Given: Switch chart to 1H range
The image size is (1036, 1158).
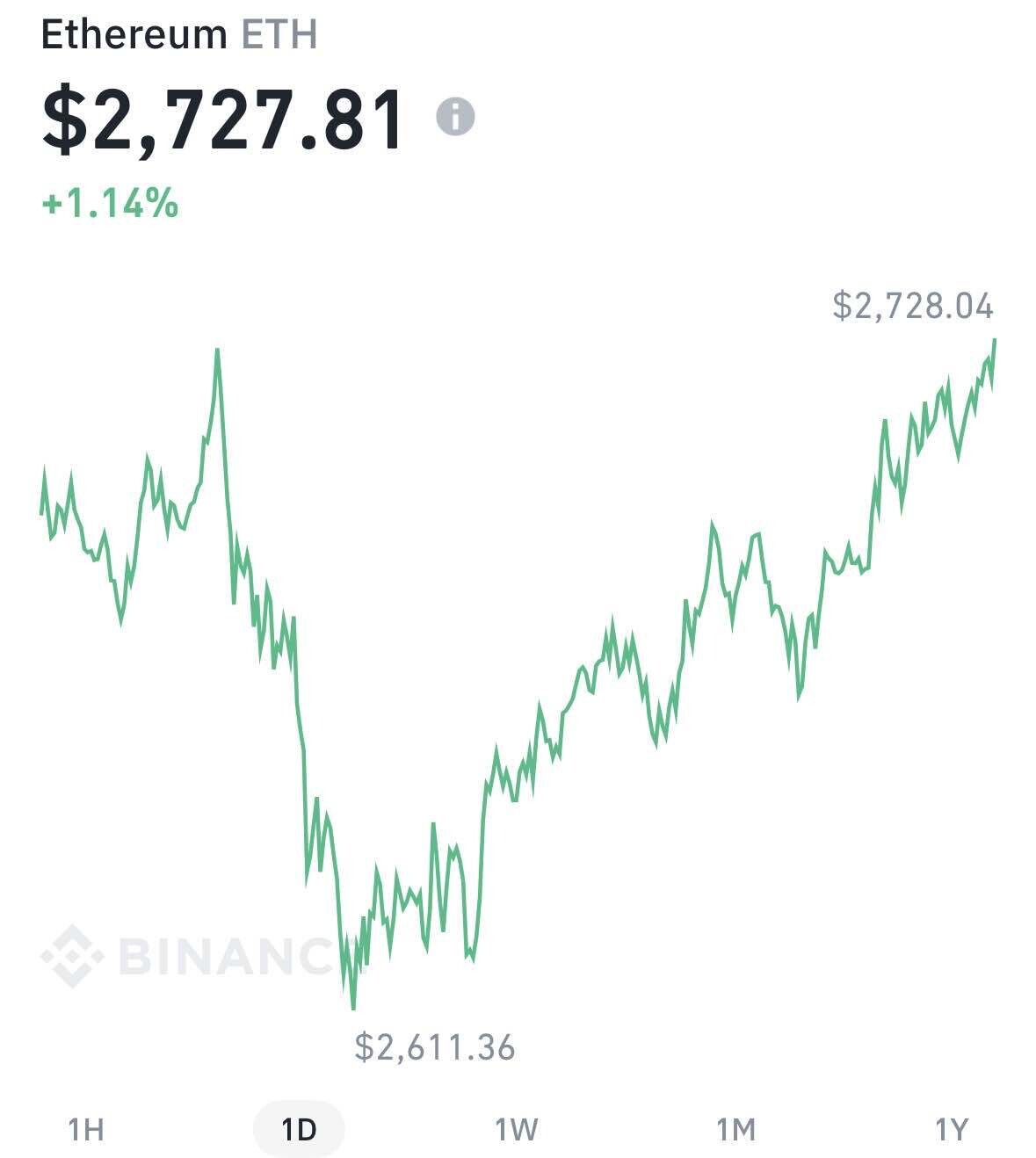Looking at the screenshot, I should click(86, 1129).
